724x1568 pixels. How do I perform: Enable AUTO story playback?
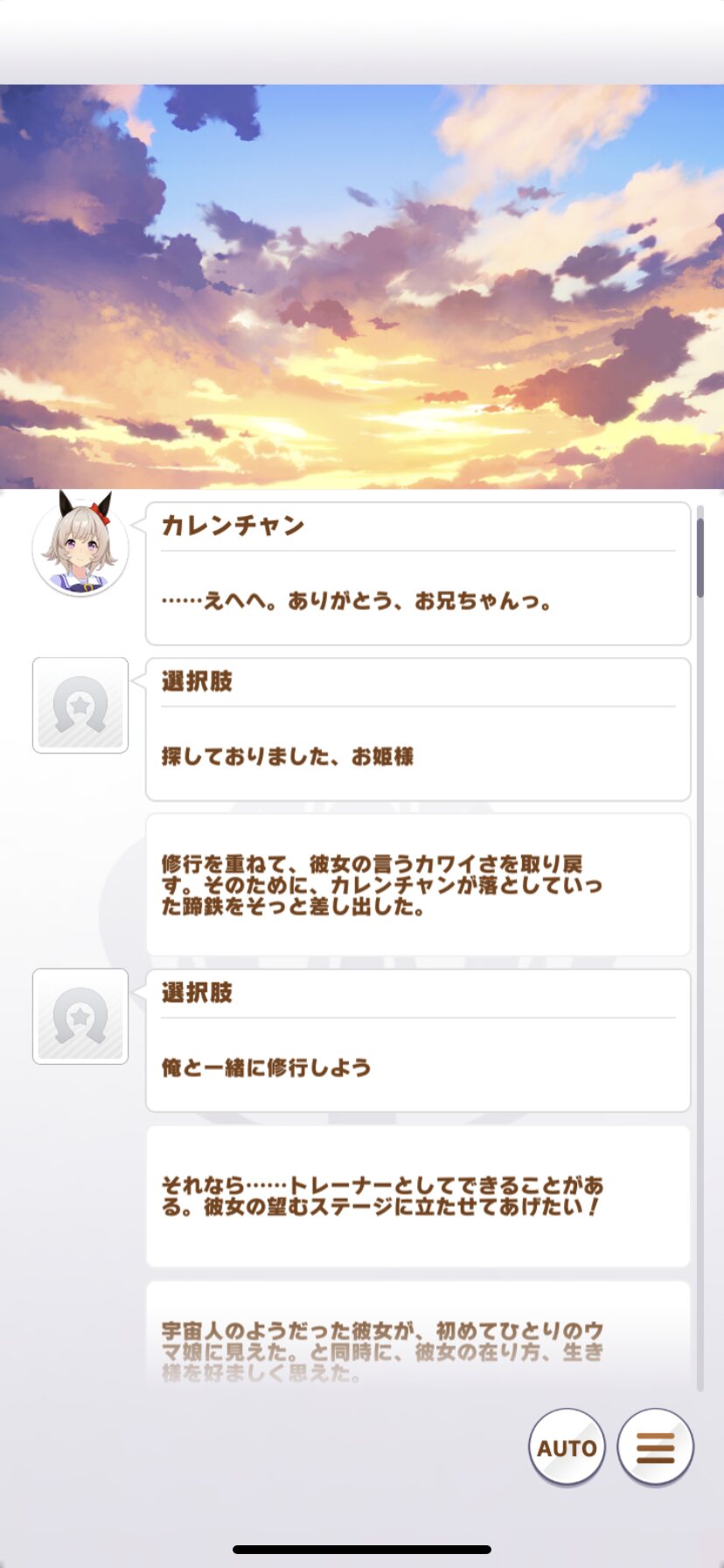[x=567, y=1447]
